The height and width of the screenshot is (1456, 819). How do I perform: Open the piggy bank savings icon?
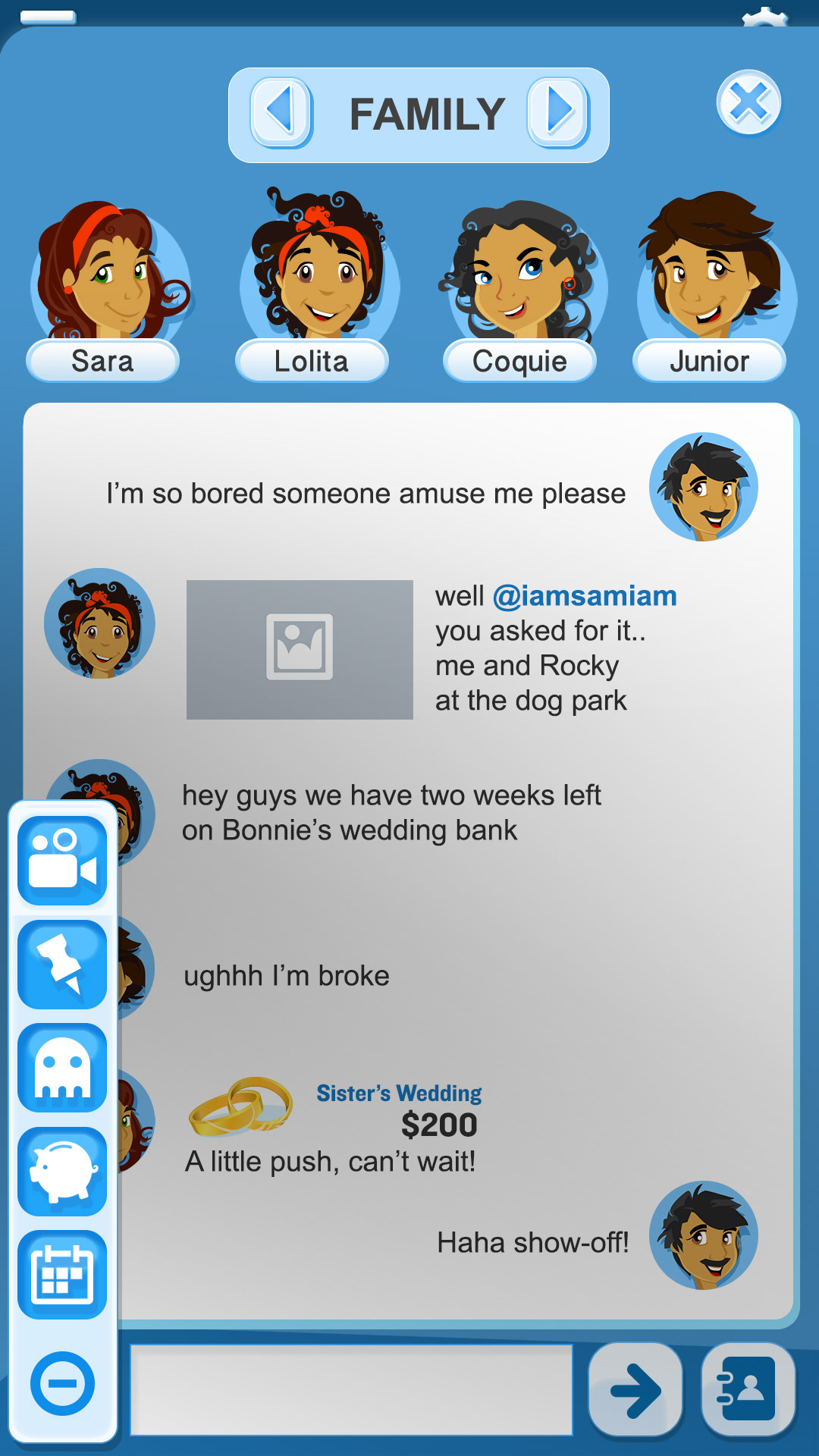point(62,1172)
